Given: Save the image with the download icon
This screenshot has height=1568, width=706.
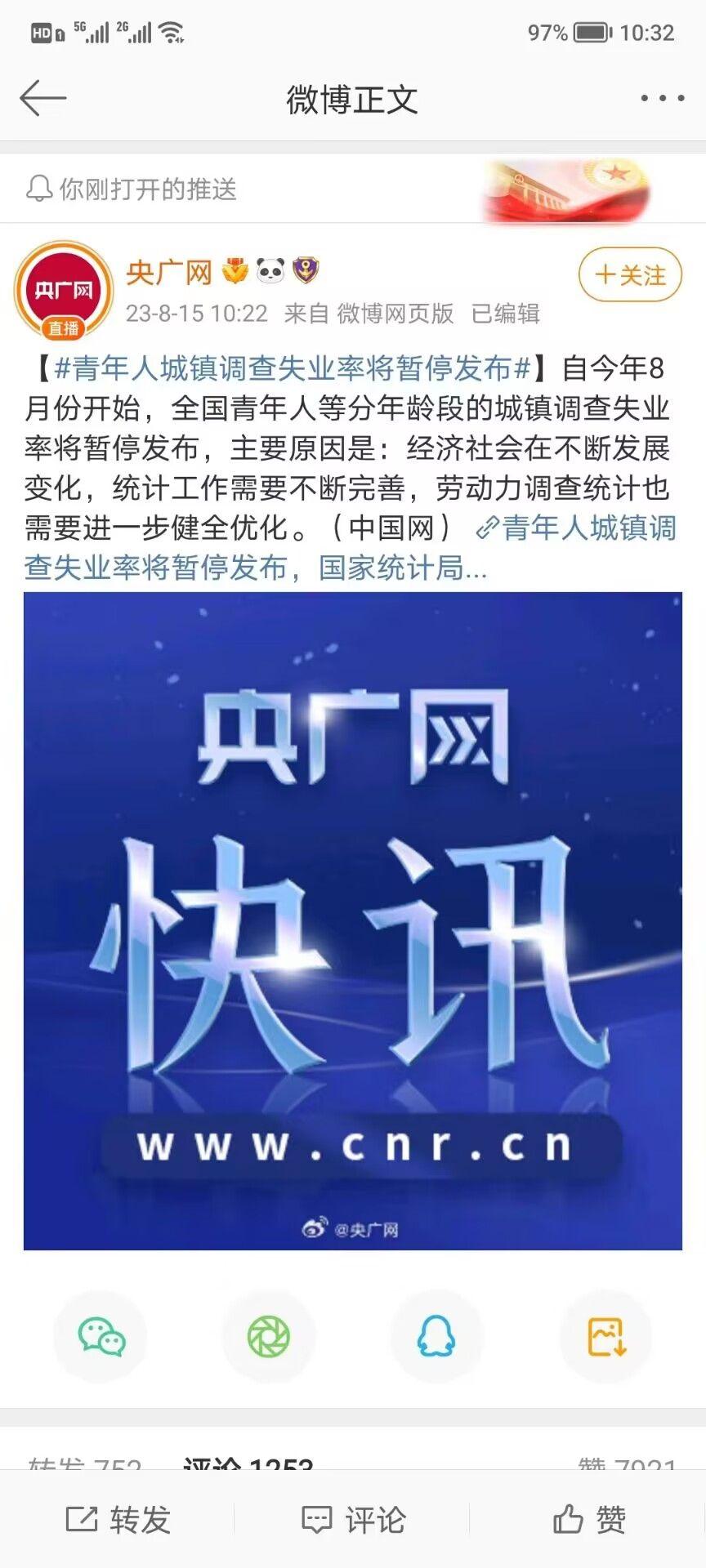Looking at the screenshot, I should pyautogui.click(x=605, y=1337).
